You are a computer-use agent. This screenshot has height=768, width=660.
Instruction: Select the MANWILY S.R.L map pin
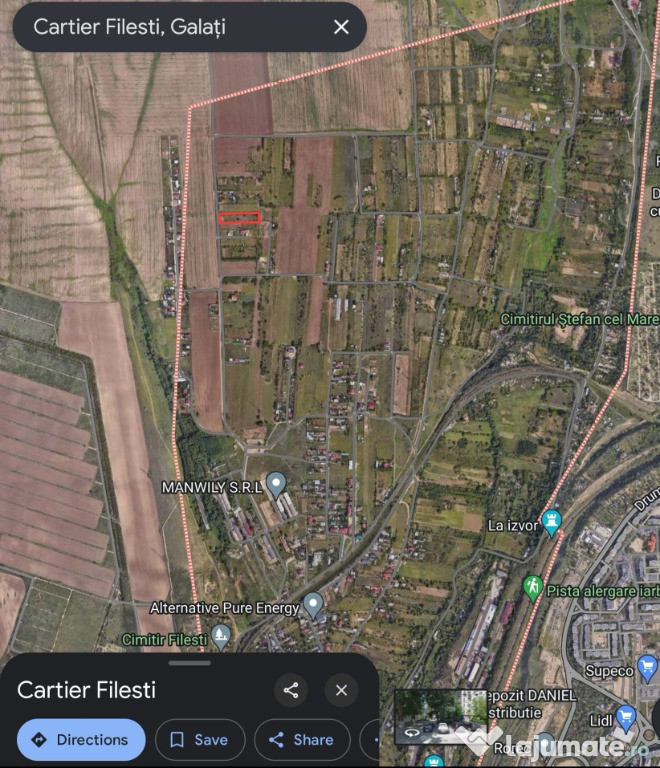point(277,485)
